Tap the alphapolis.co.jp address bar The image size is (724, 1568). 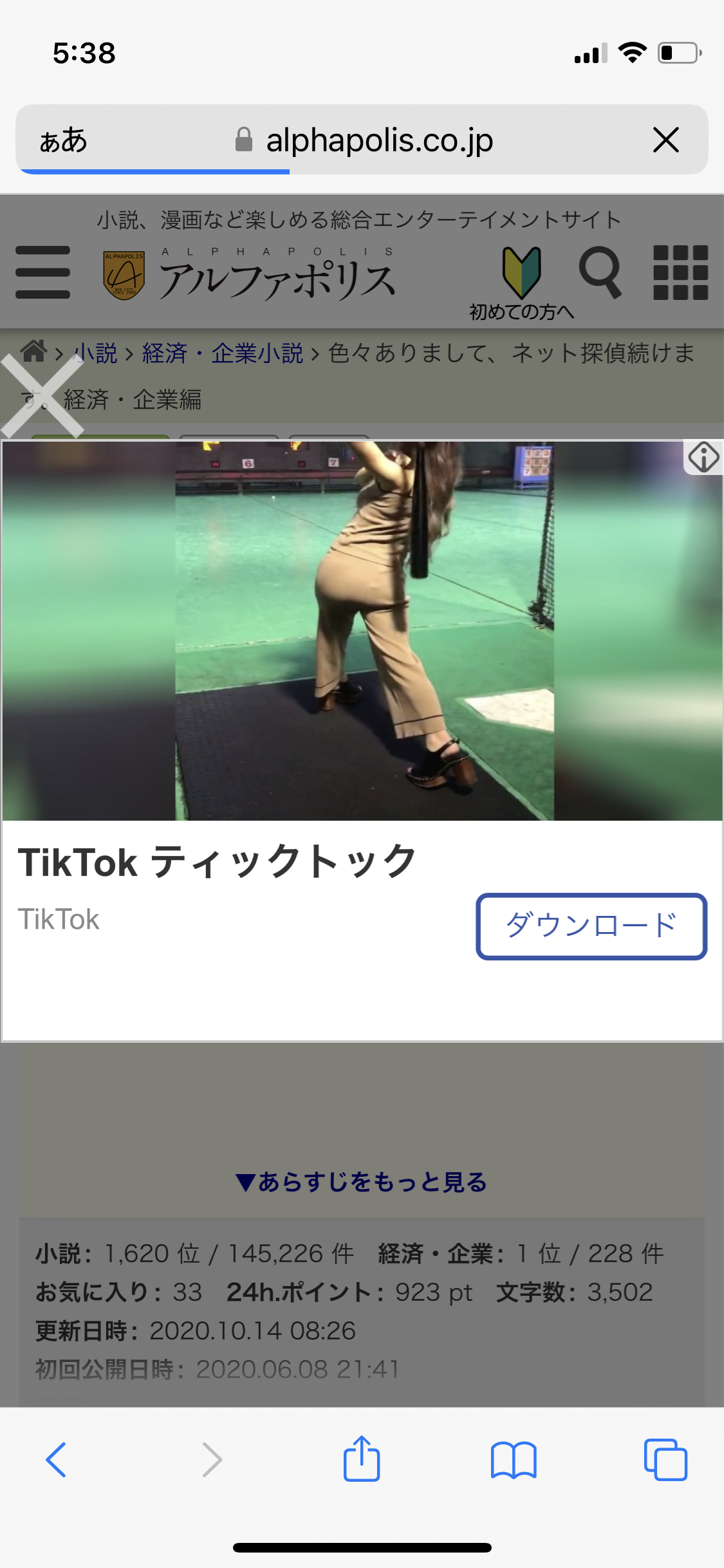point(380,140)
